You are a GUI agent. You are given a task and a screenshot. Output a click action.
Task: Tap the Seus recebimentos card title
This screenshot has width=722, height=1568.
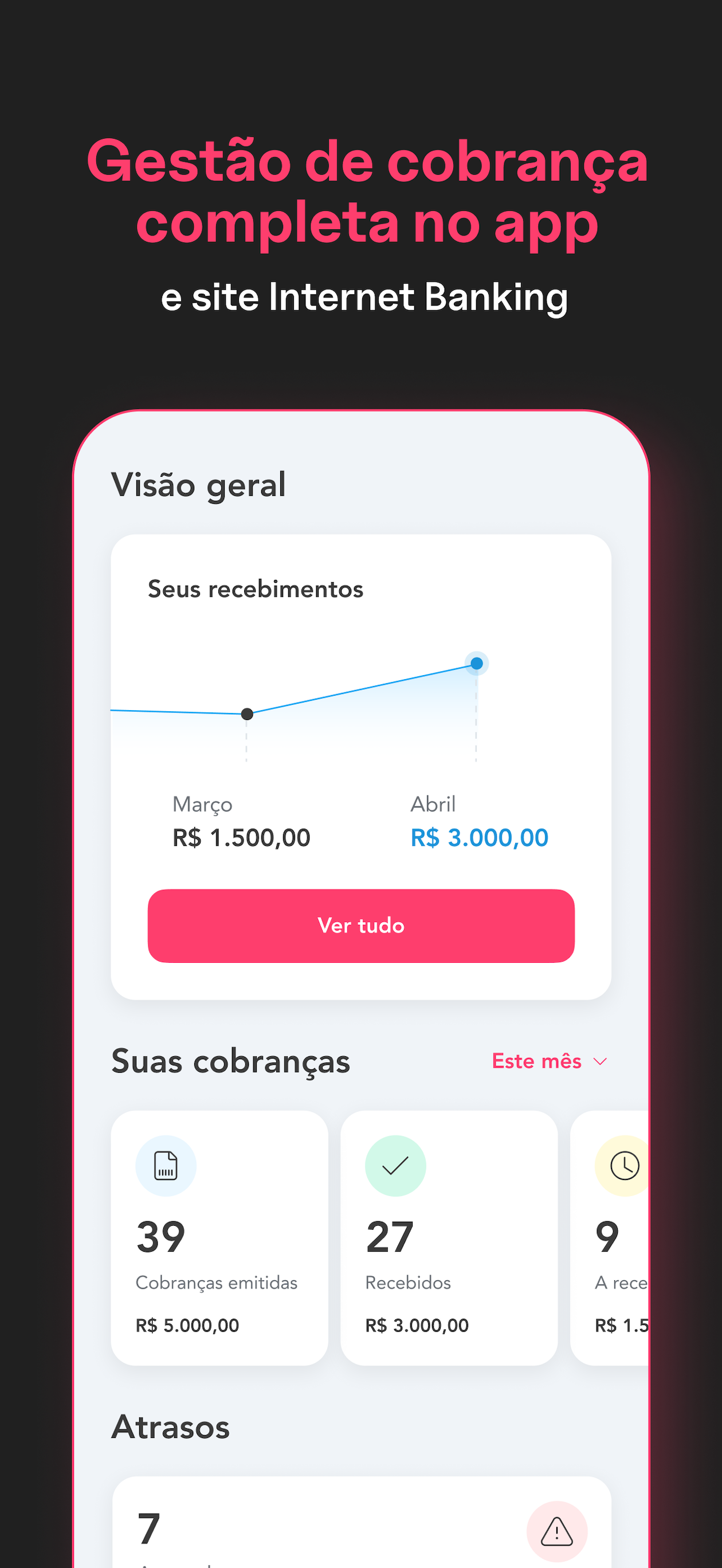255,588
